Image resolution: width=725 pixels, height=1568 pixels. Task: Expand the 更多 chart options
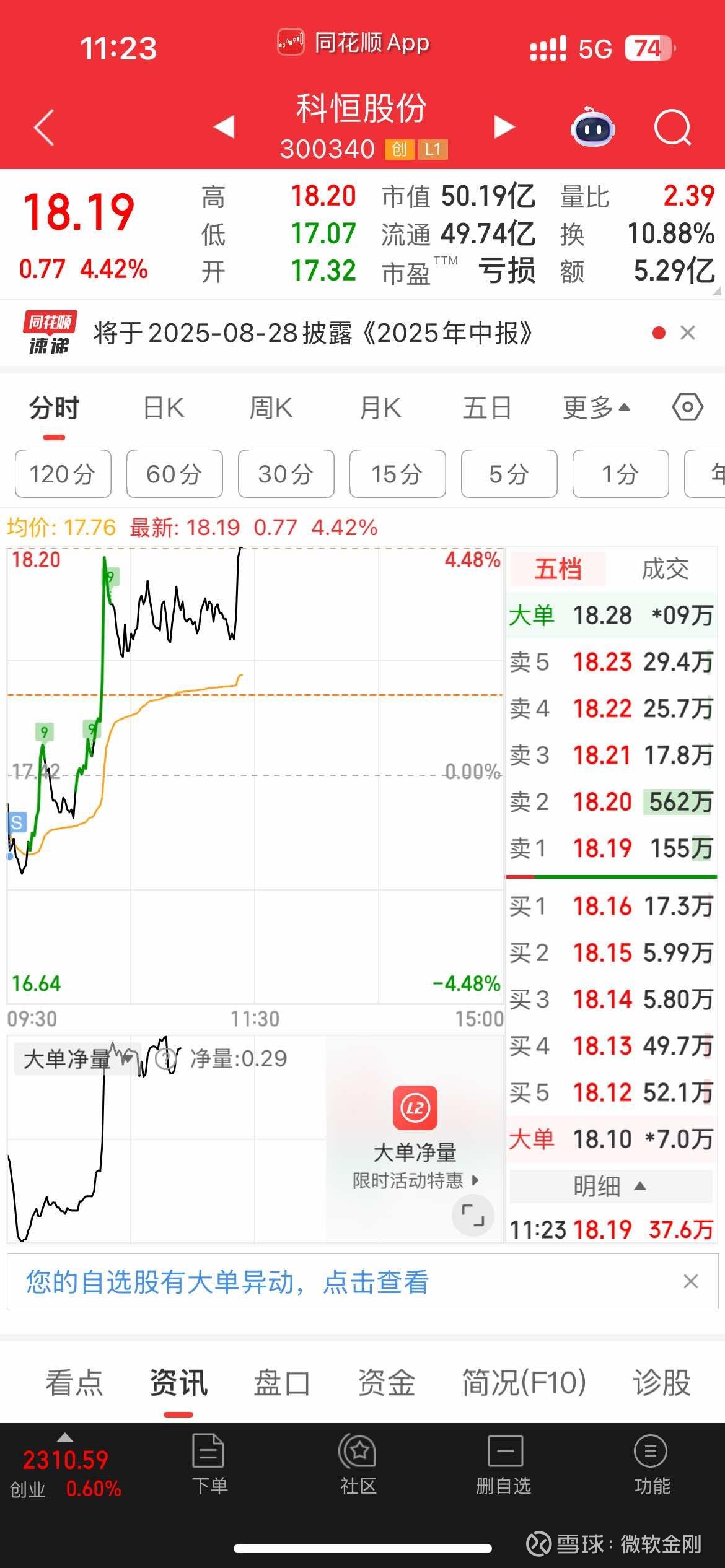(596, 408)
